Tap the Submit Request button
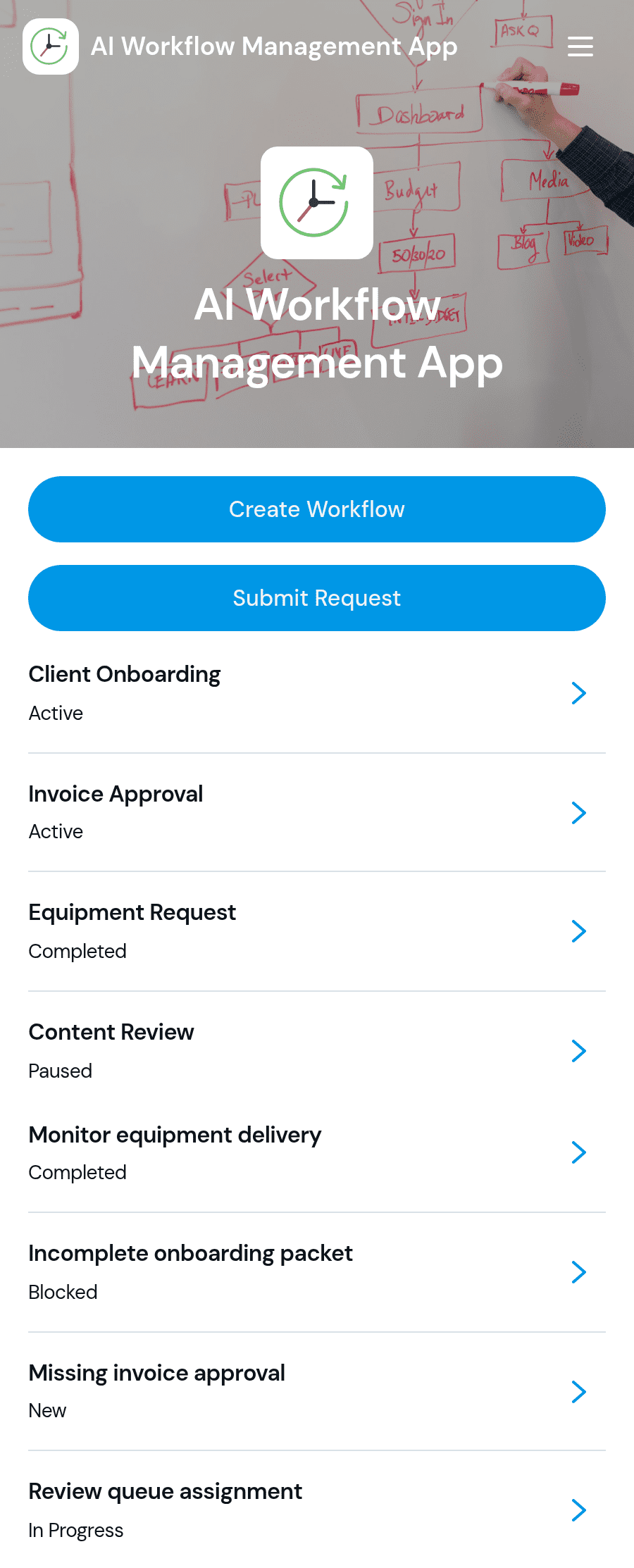 317,598
